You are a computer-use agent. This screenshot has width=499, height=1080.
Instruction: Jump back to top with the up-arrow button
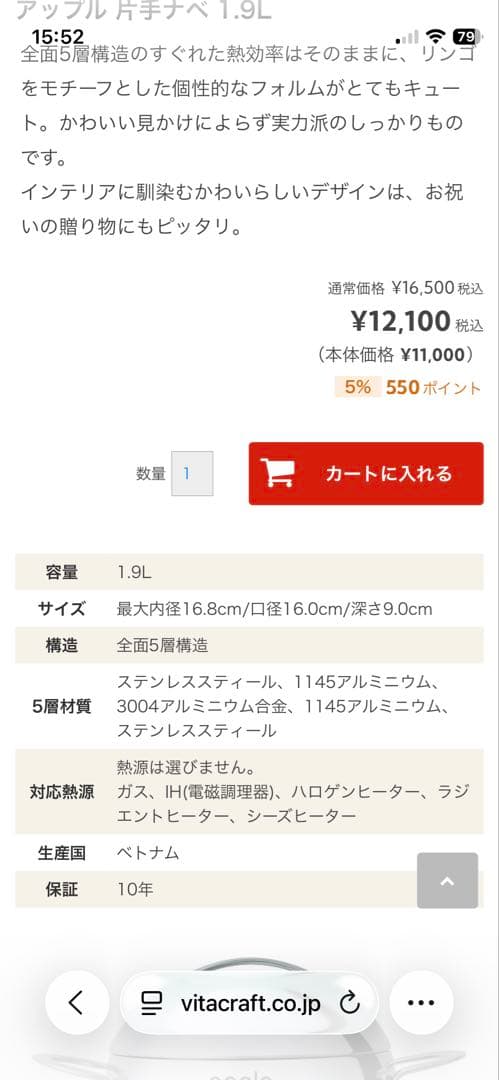pos(447,880)
